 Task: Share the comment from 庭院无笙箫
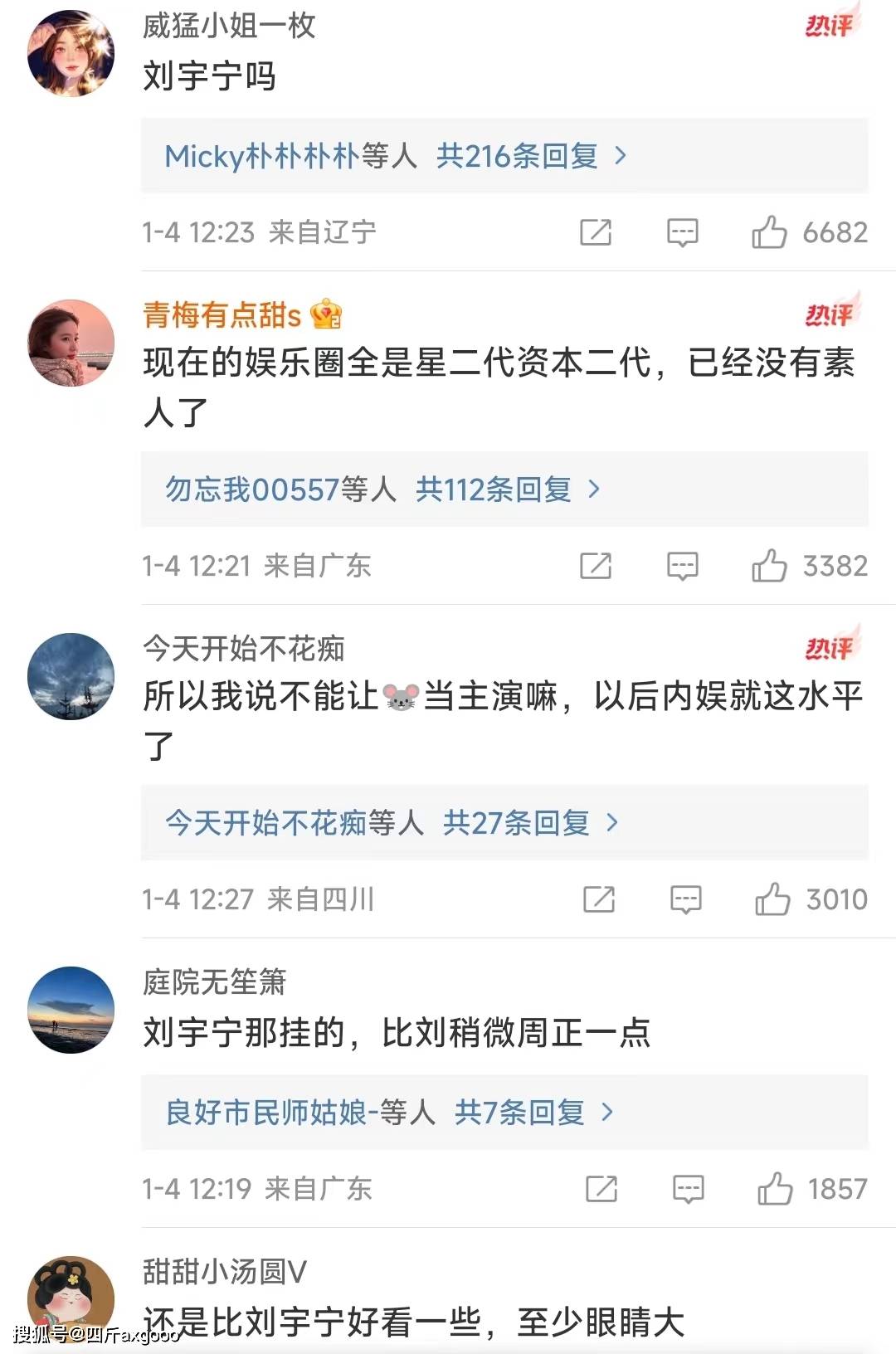tap(601, 1189)
